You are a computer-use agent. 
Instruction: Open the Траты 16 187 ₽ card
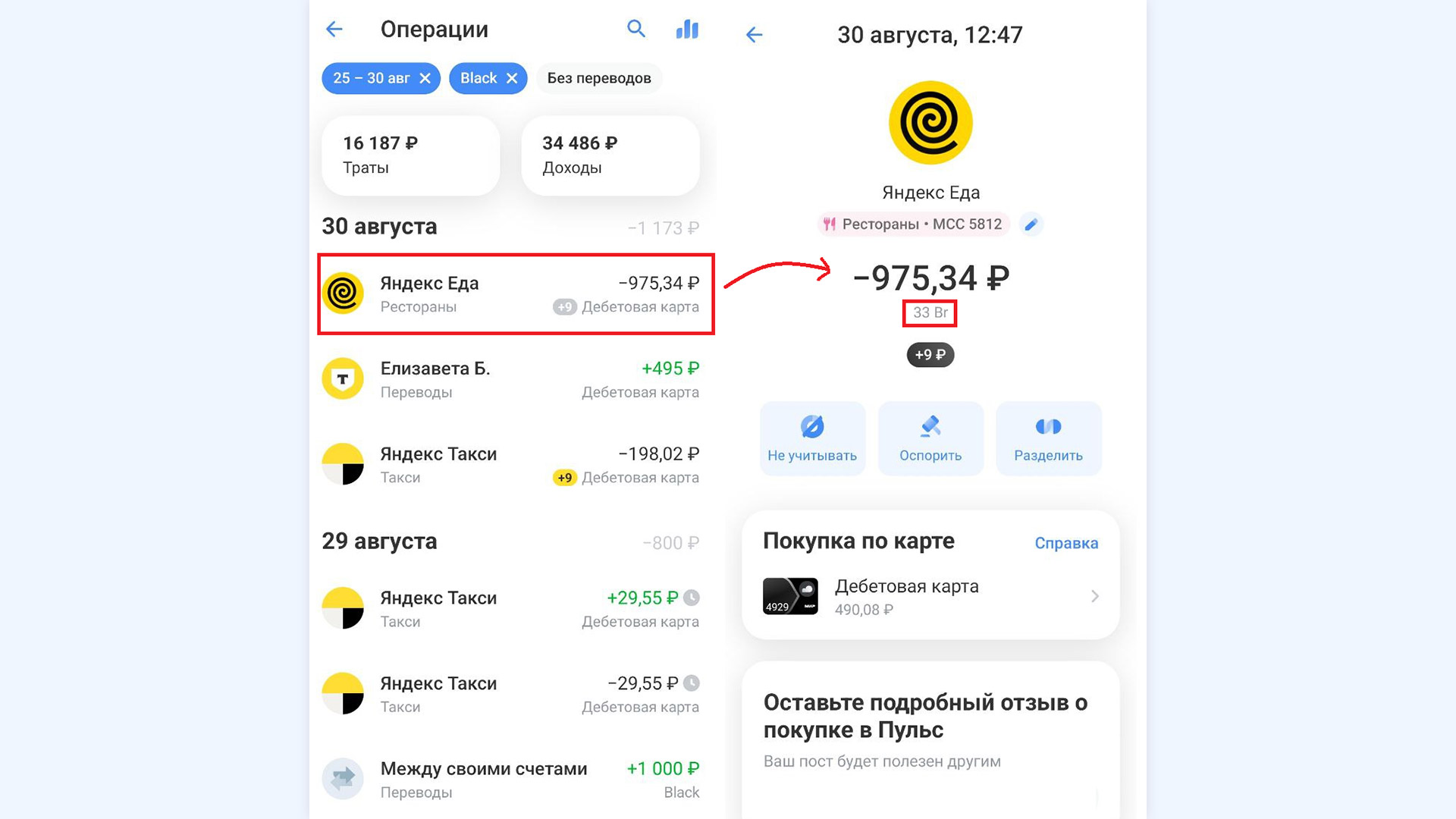click(410, 155)
